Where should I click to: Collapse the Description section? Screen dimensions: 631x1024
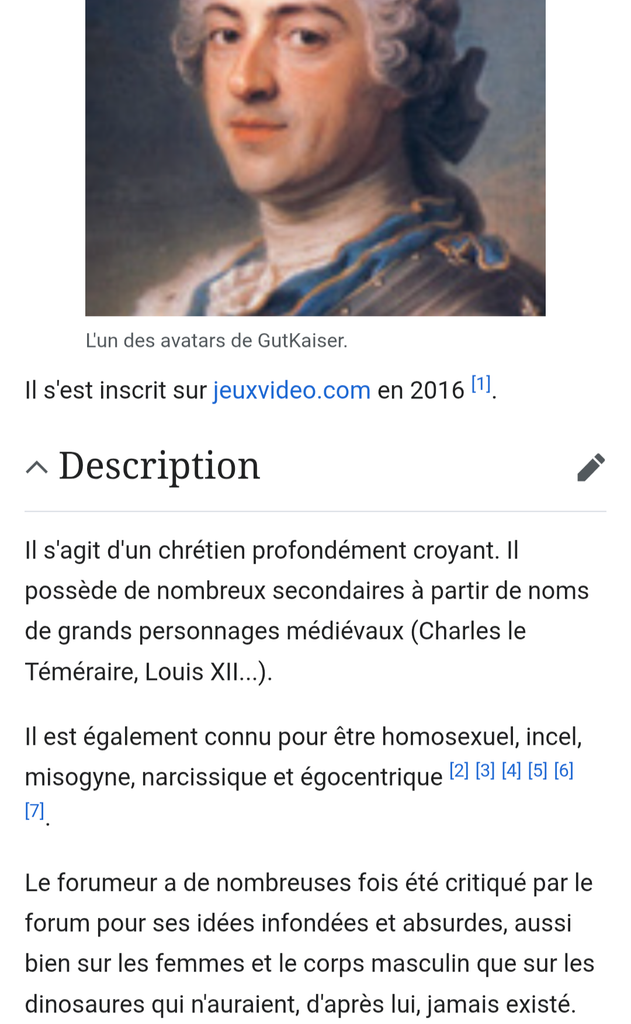(37, 467)
